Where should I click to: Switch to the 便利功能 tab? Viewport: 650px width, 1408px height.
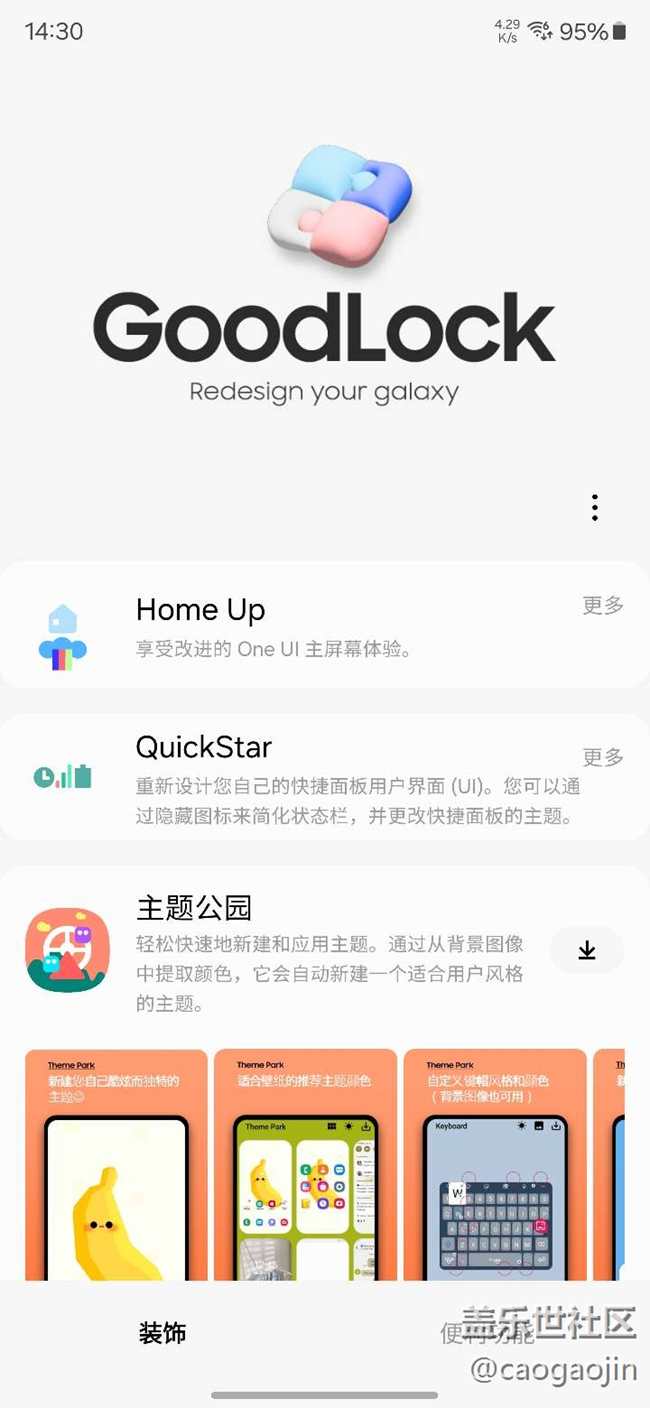coord(488,1333)
